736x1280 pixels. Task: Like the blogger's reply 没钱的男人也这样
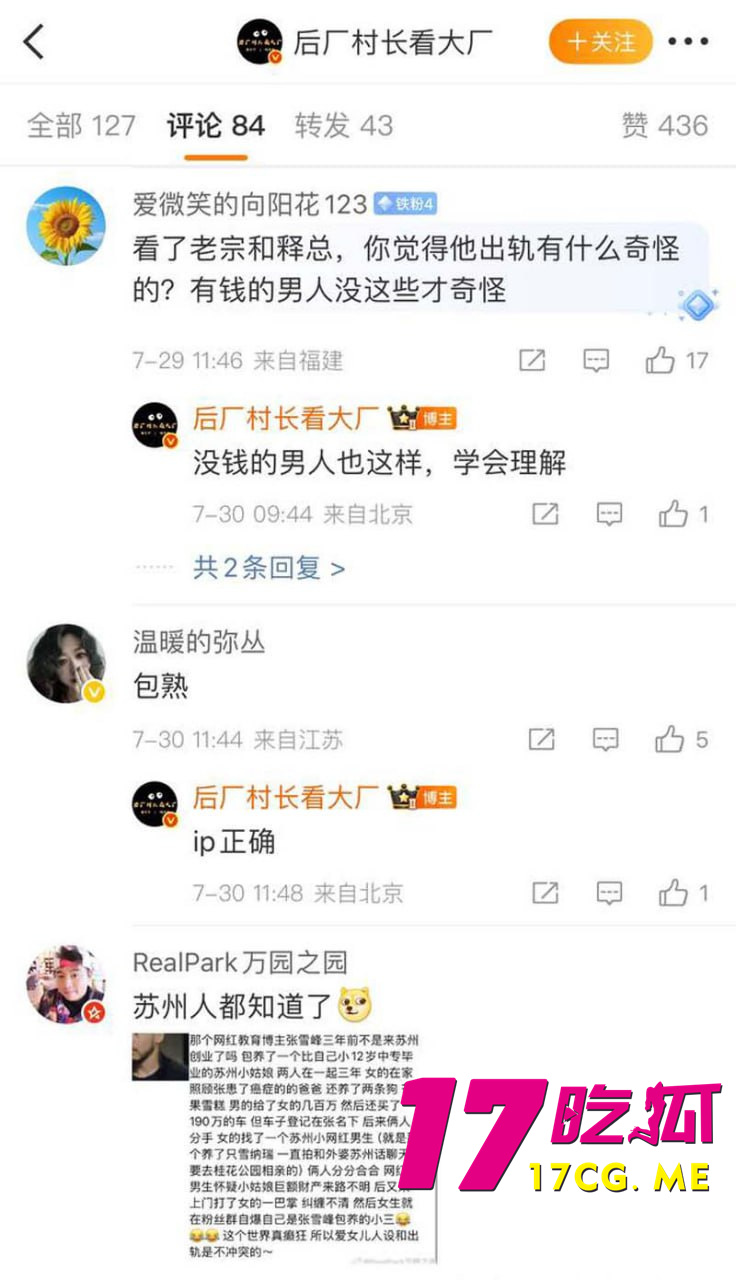tap(673, 514)
